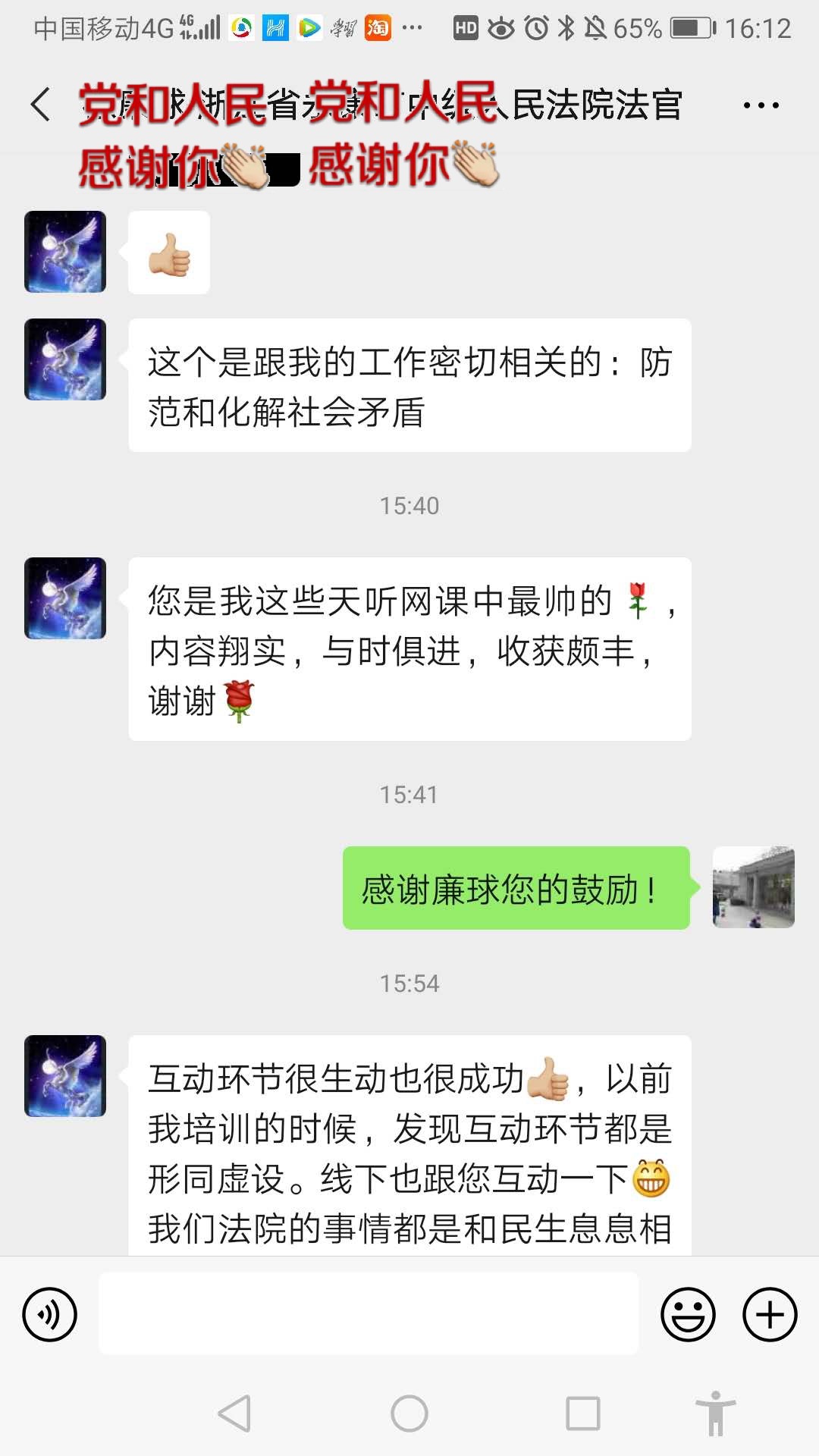The width and height of the screenshot is (819, 1456).
Task: Open the recent apps view
Action: (583, 1414)
